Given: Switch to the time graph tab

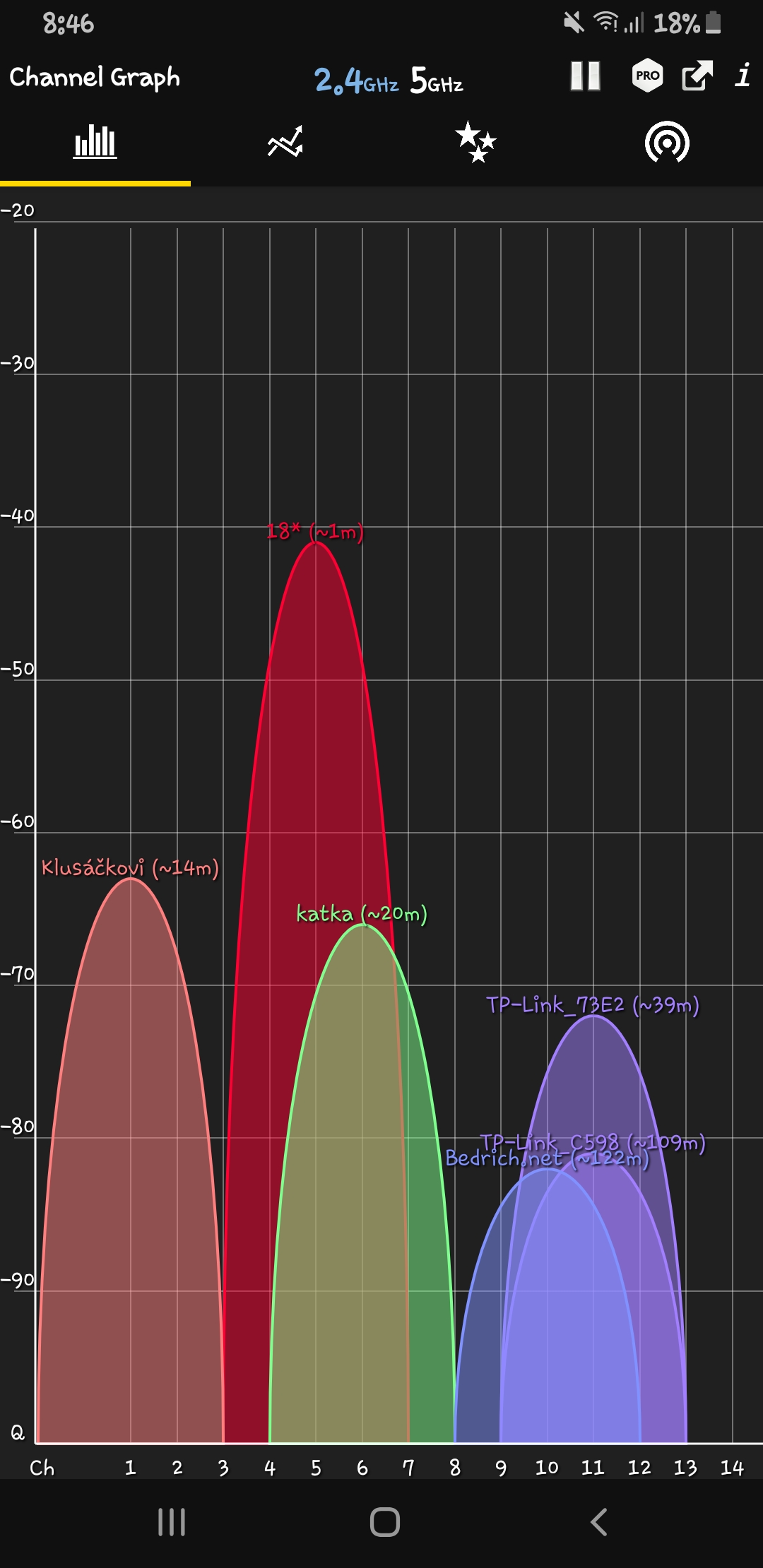Looking at the screenshot, I should click(x=285, y=143).
